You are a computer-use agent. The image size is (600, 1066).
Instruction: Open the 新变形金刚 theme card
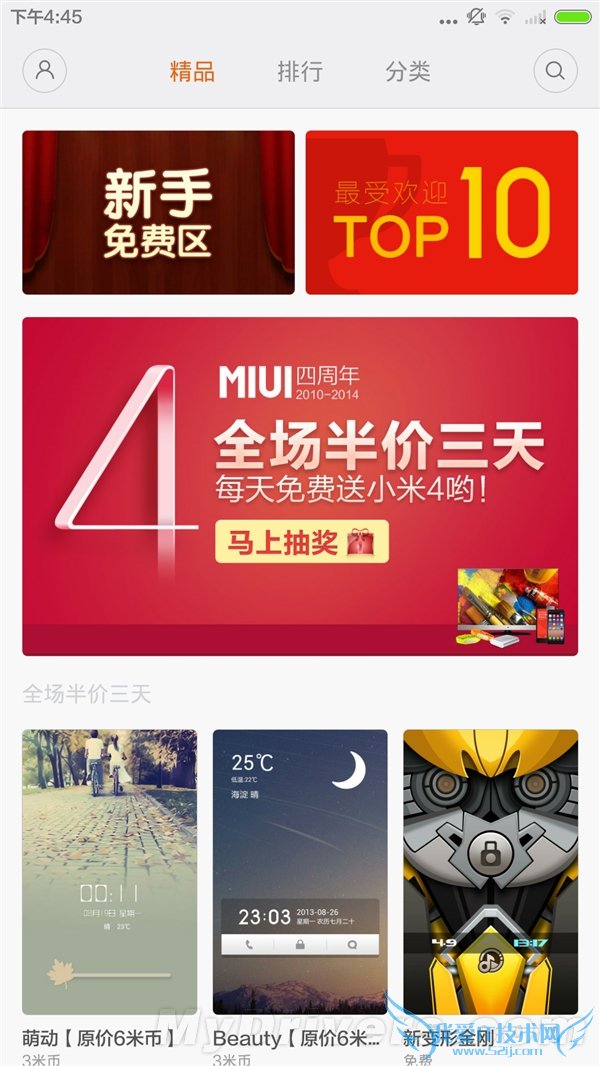(490, 872)
